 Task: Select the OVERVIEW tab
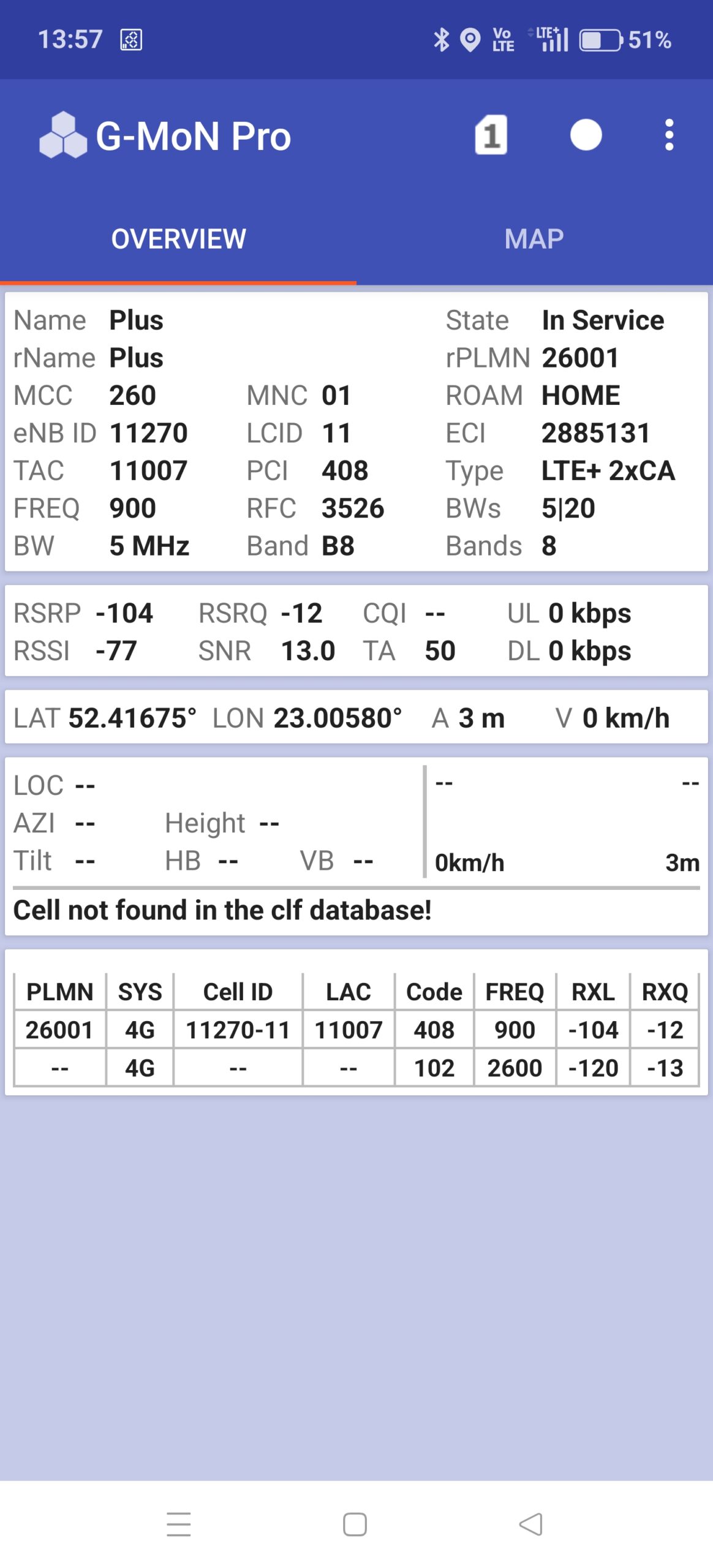pos(178,239)
